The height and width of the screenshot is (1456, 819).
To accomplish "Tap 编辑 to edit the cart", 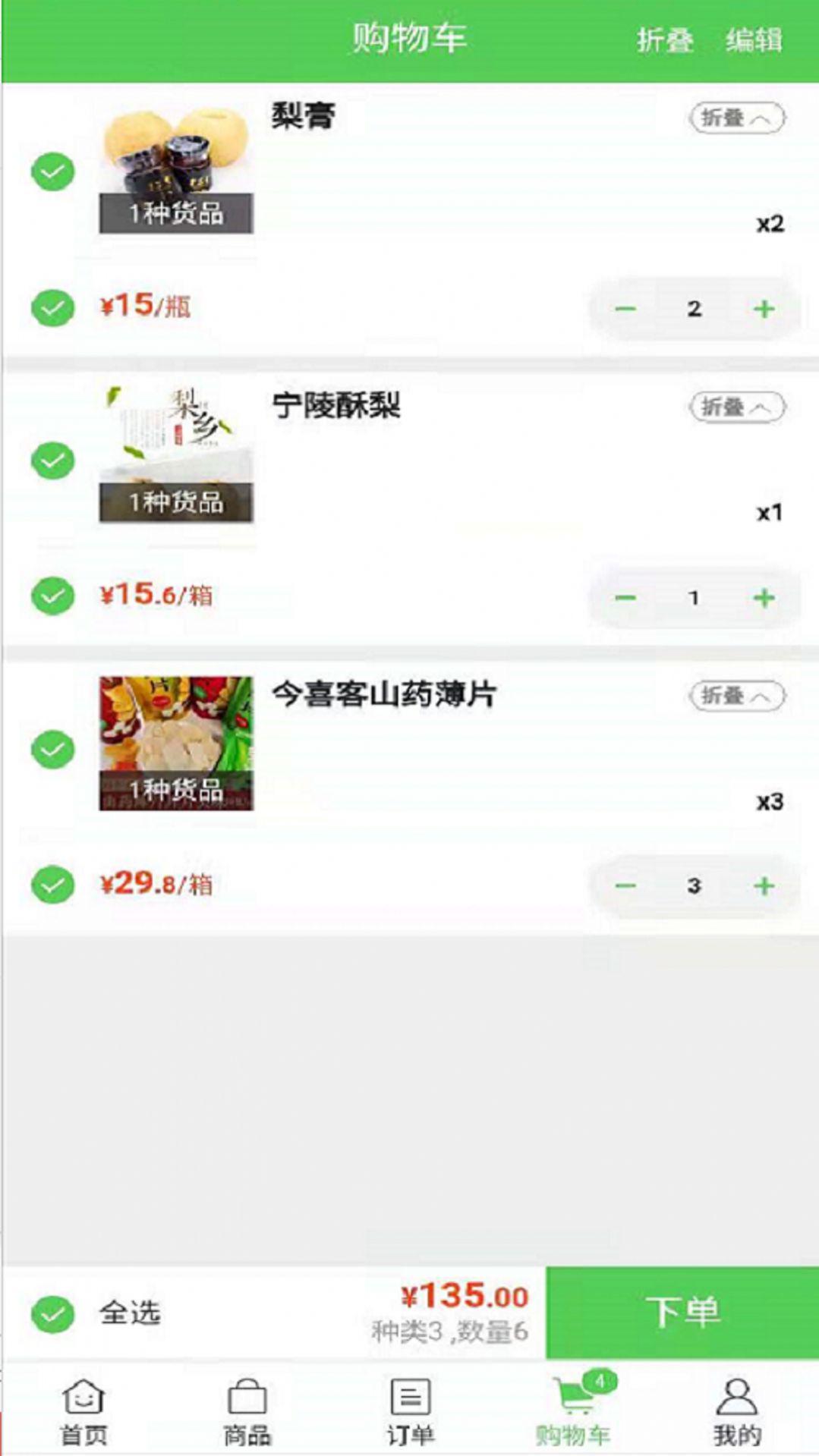I will [753, 39].
